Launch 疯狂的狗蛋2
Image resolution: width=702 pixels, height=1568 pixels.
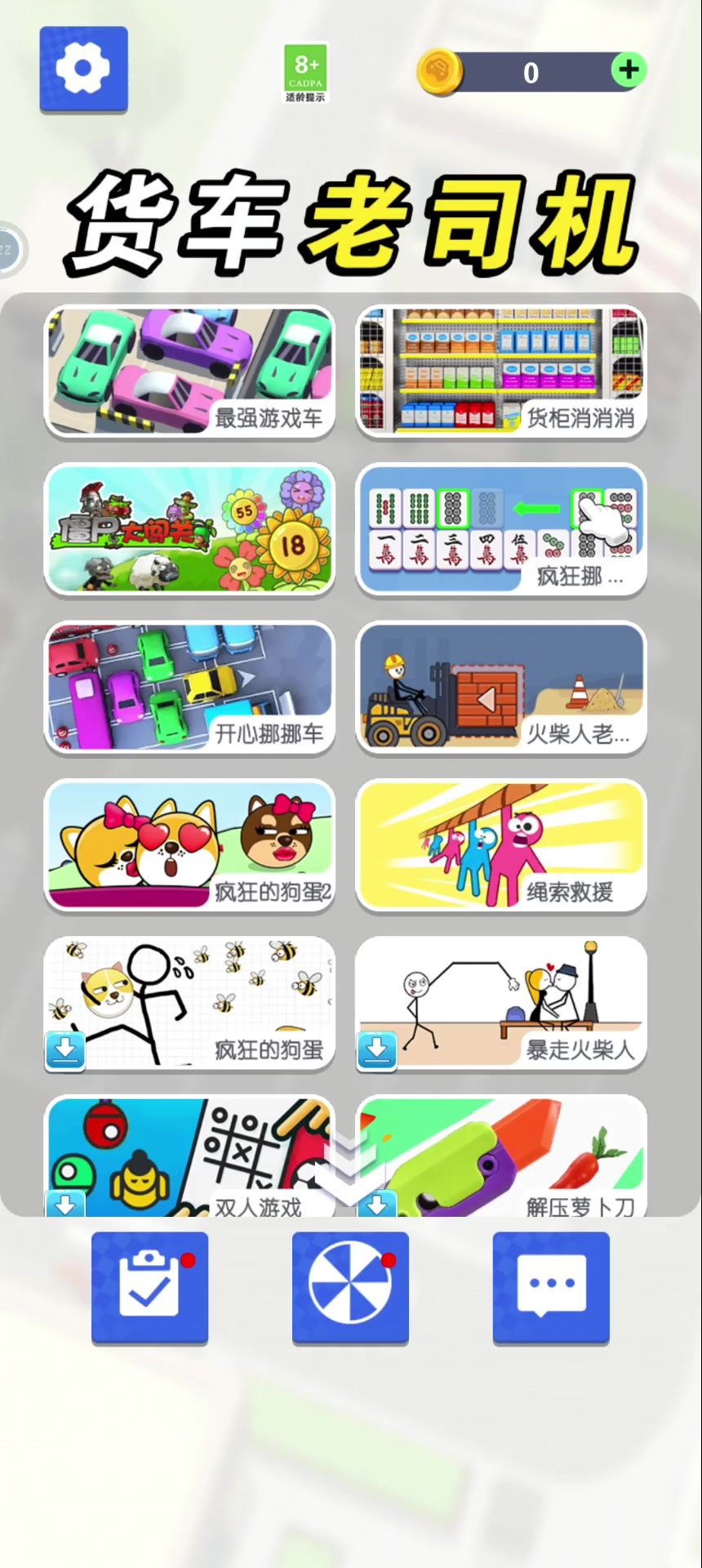tap(189, 844)
